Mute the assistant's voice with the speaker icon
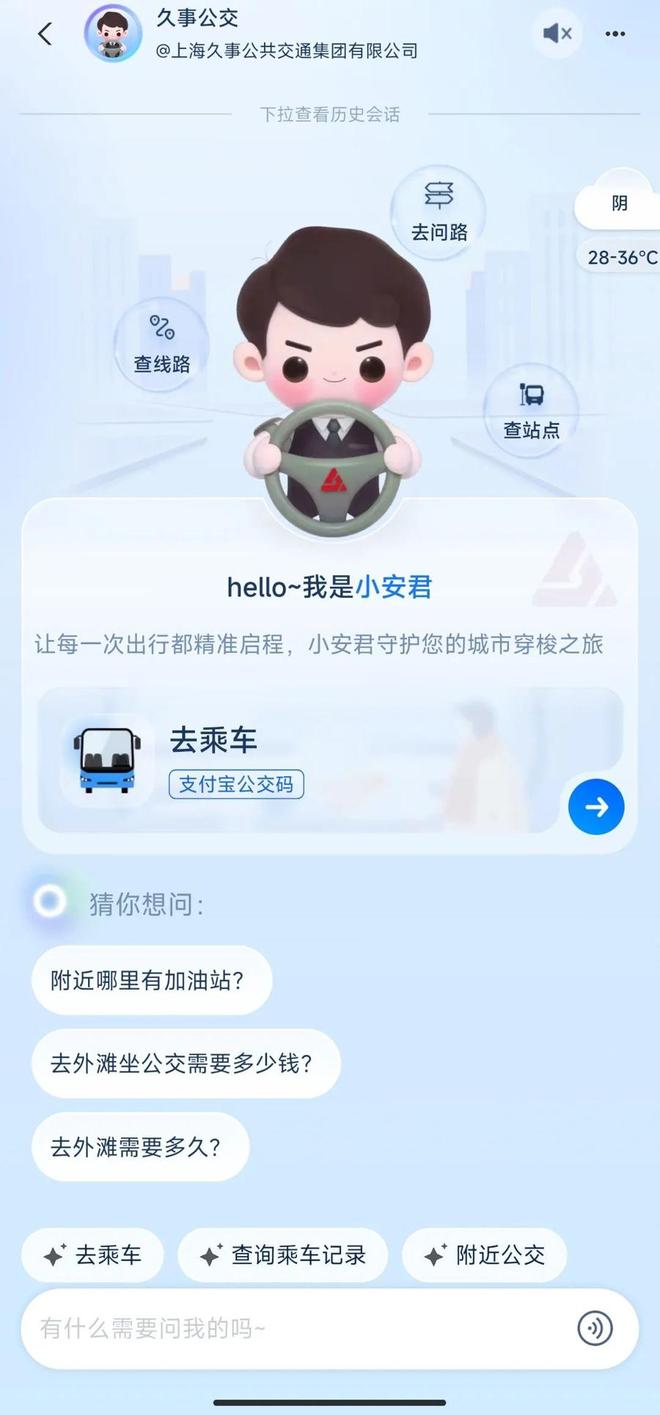 [x=557, y=33]
